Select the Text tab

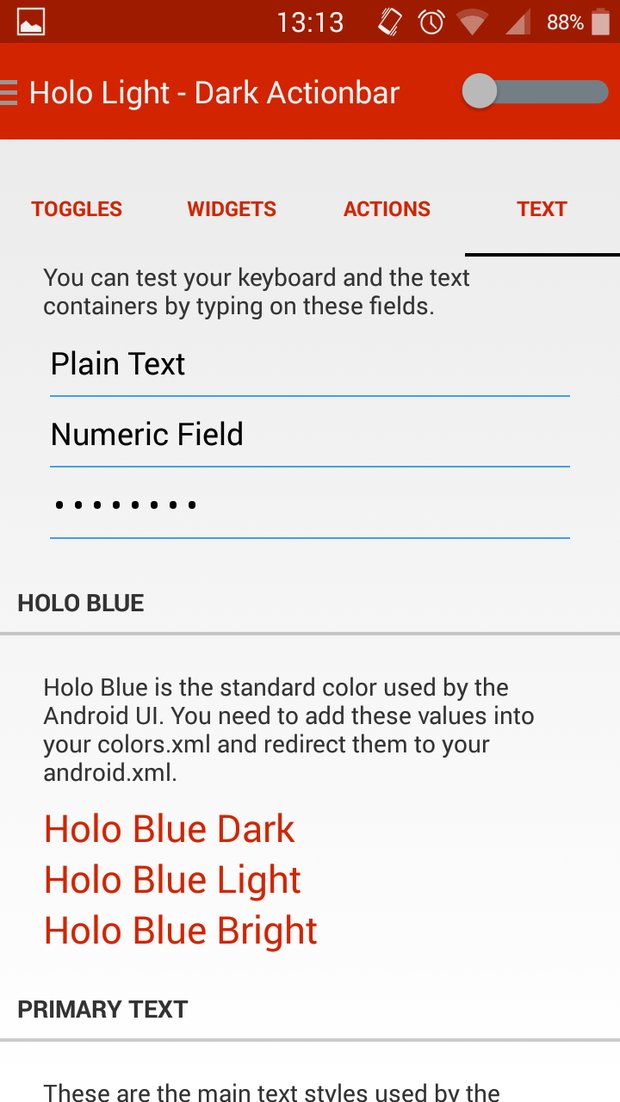[x=541, y=209]
